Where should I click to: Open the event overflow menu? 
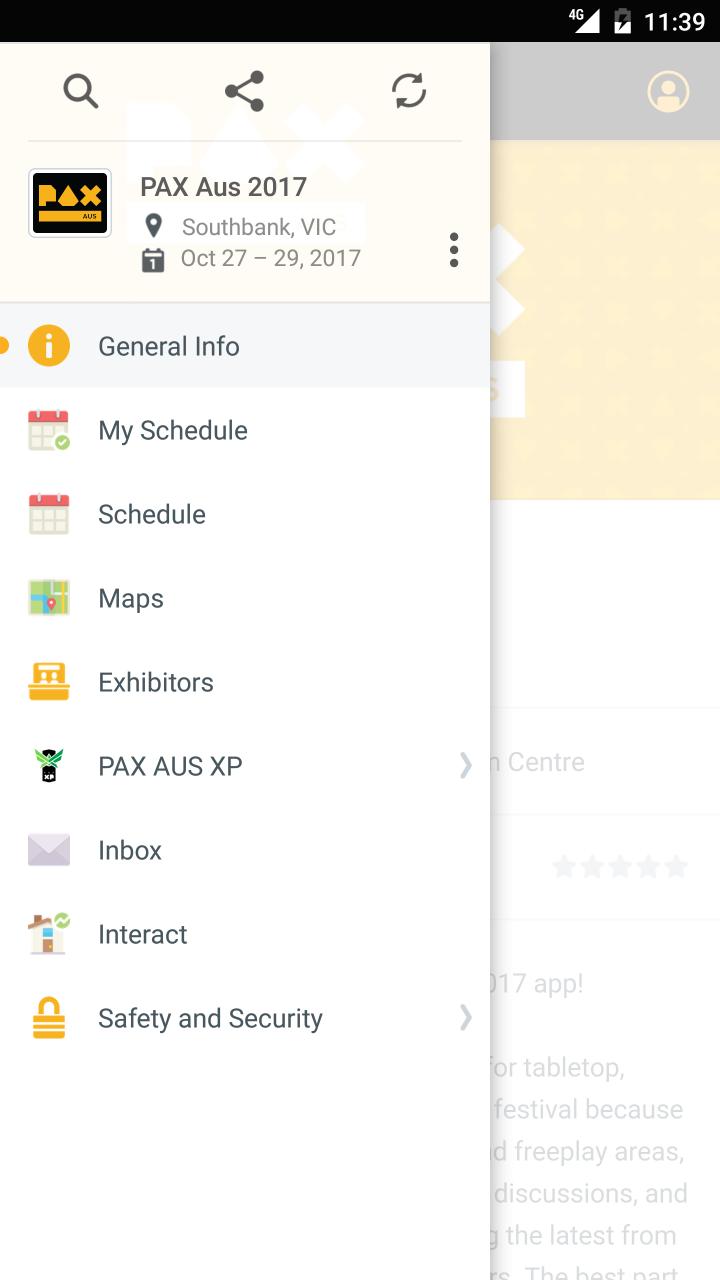[453, 250]
